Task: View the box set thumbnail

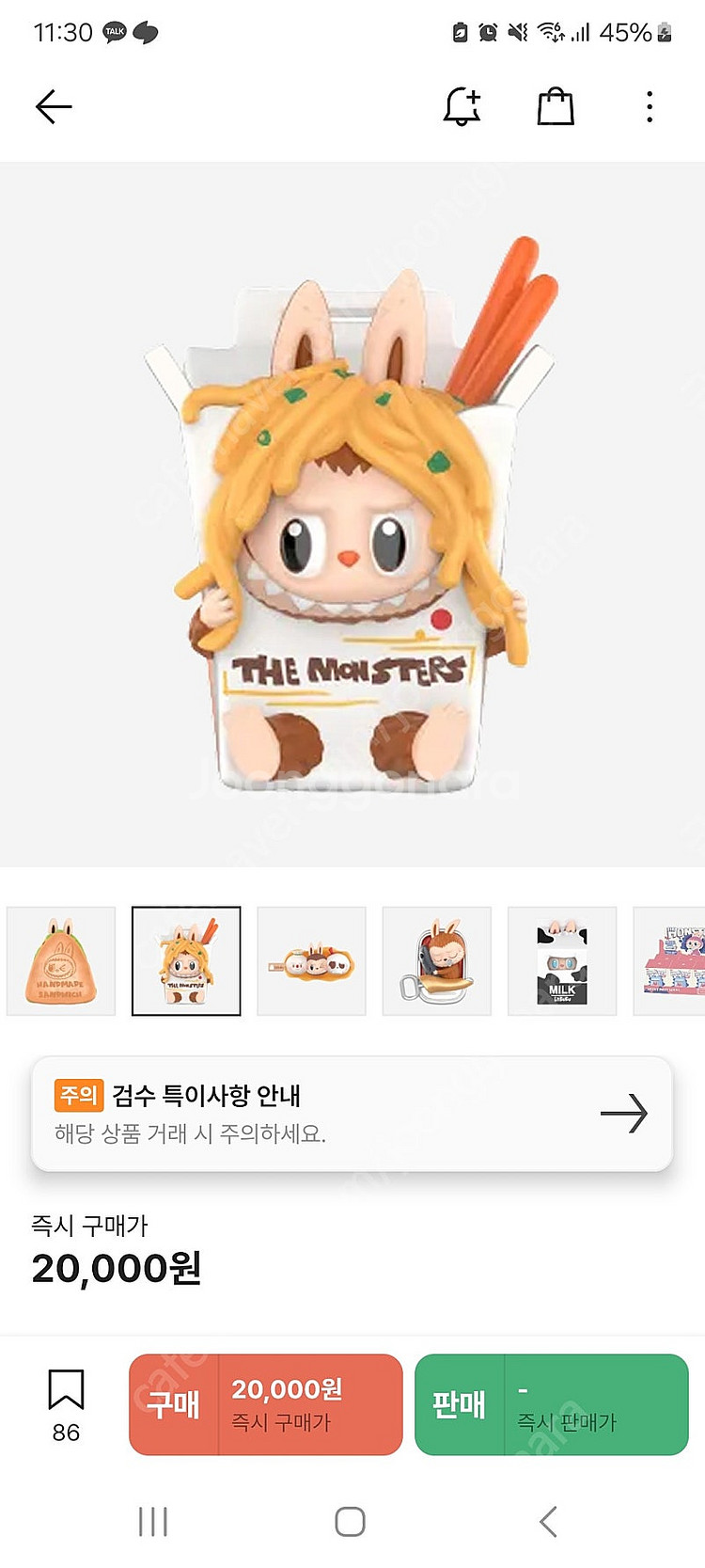Action: tap(671, 961)
